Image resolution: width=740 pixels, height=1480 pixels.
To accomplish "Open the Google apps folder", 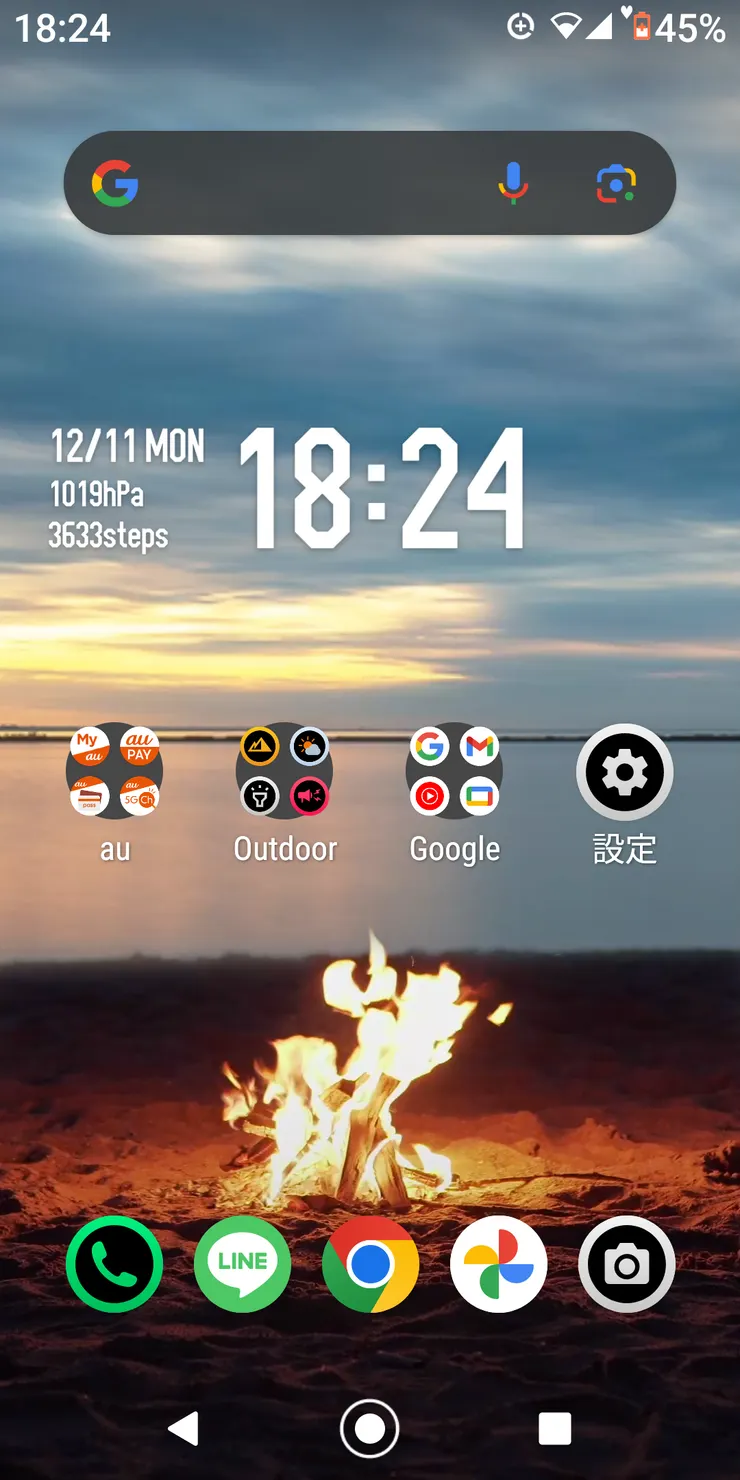I will point(454,772).
